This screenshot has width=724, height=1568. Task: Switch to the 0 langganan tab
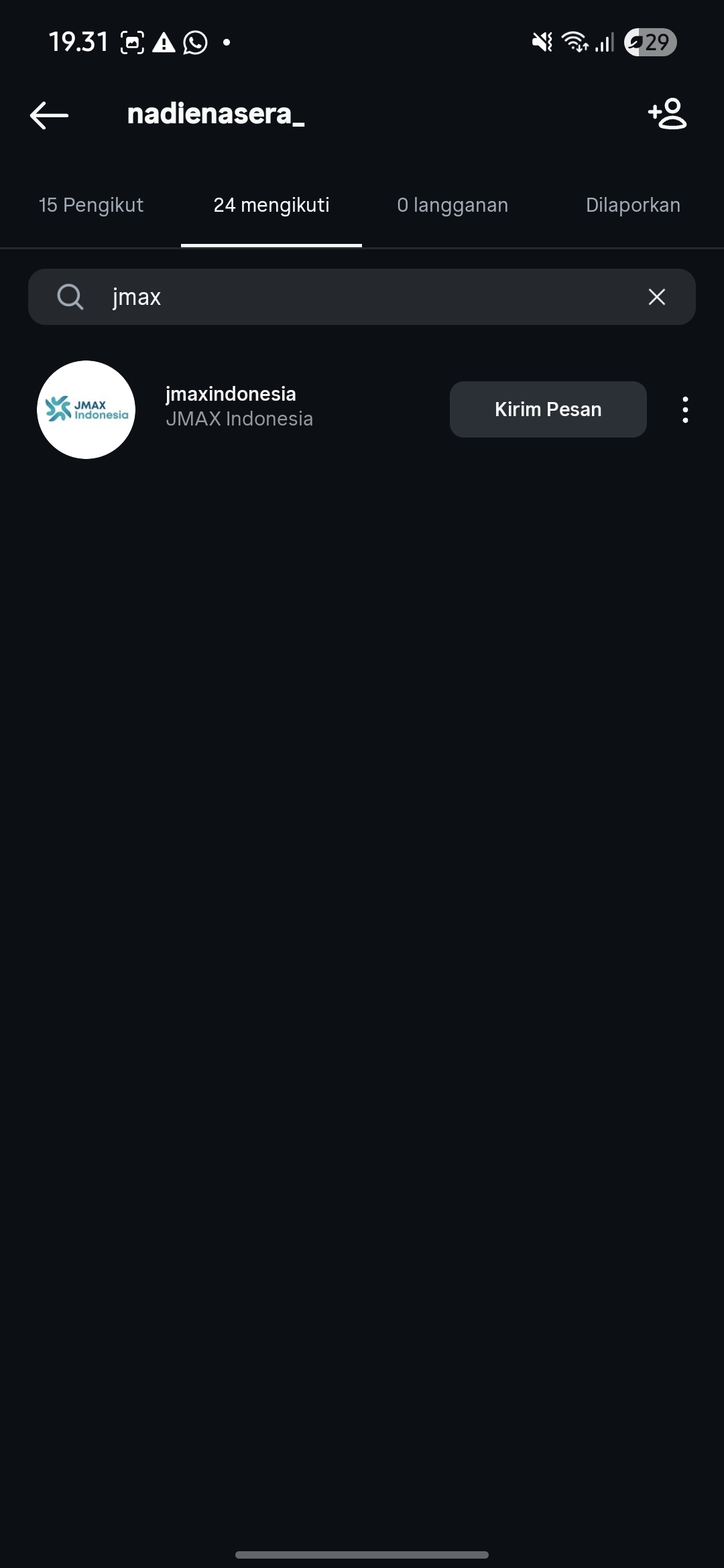[452, 205]
